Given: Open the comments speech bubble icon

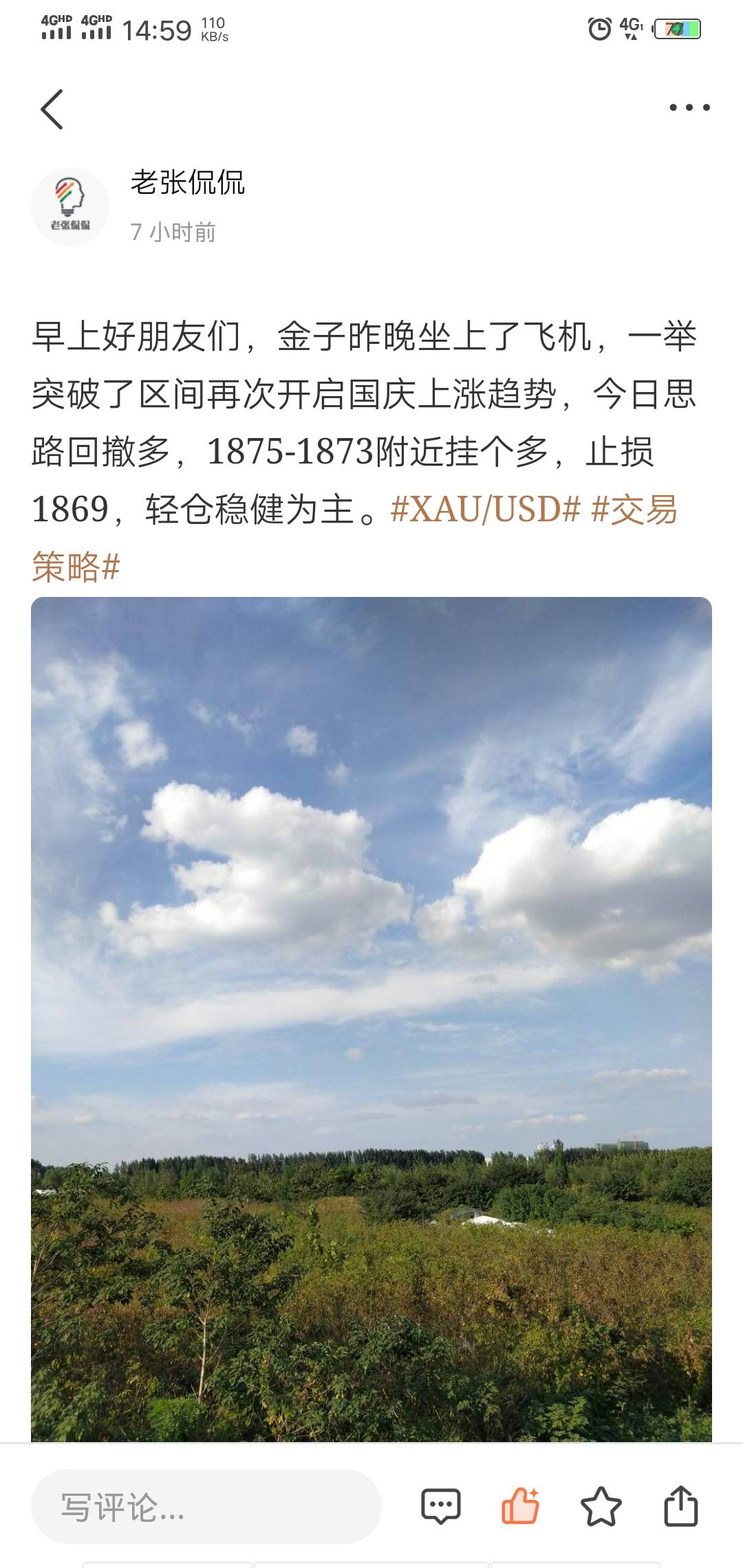Looking at the screenshot, I should click(440, 1507).
